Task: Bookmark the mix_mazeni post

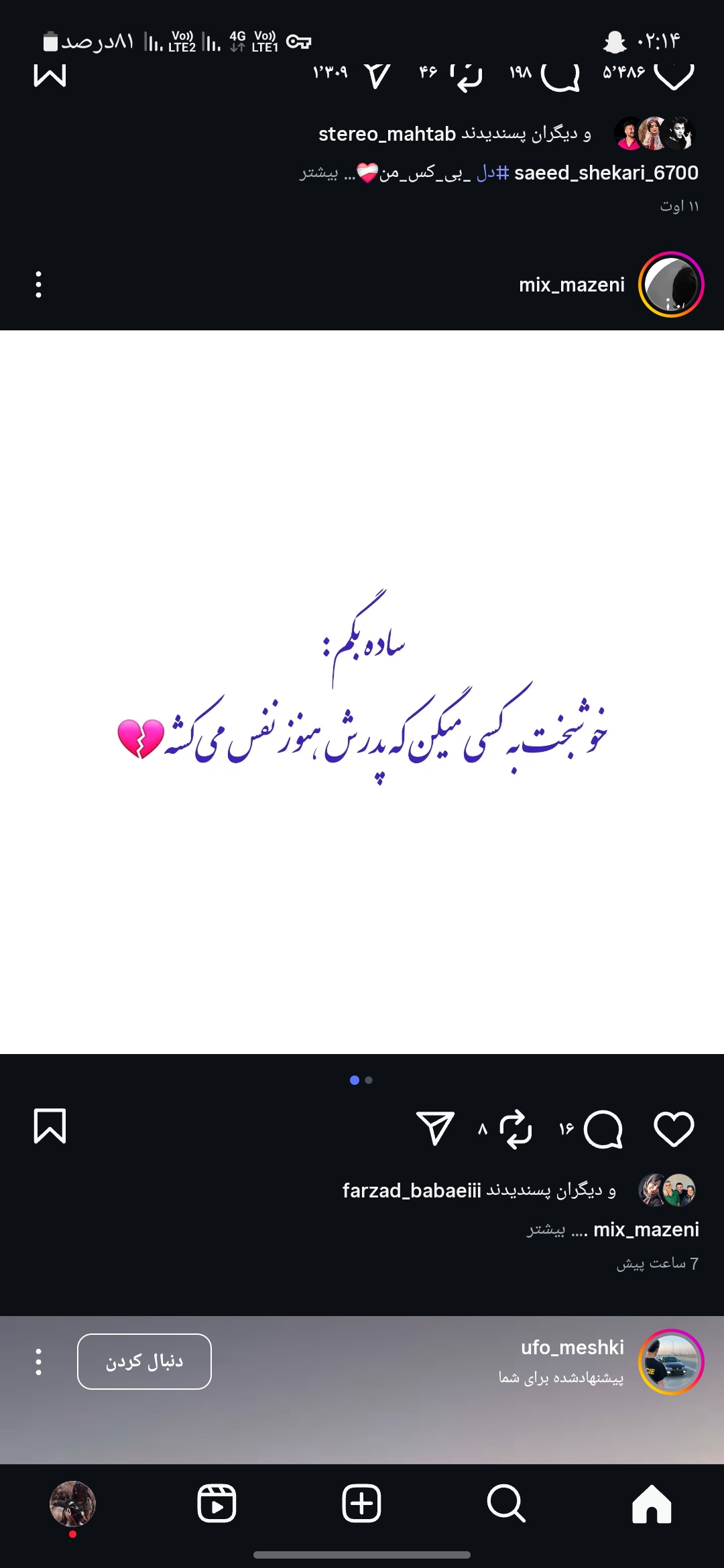Action: (x=50, y=1126)
